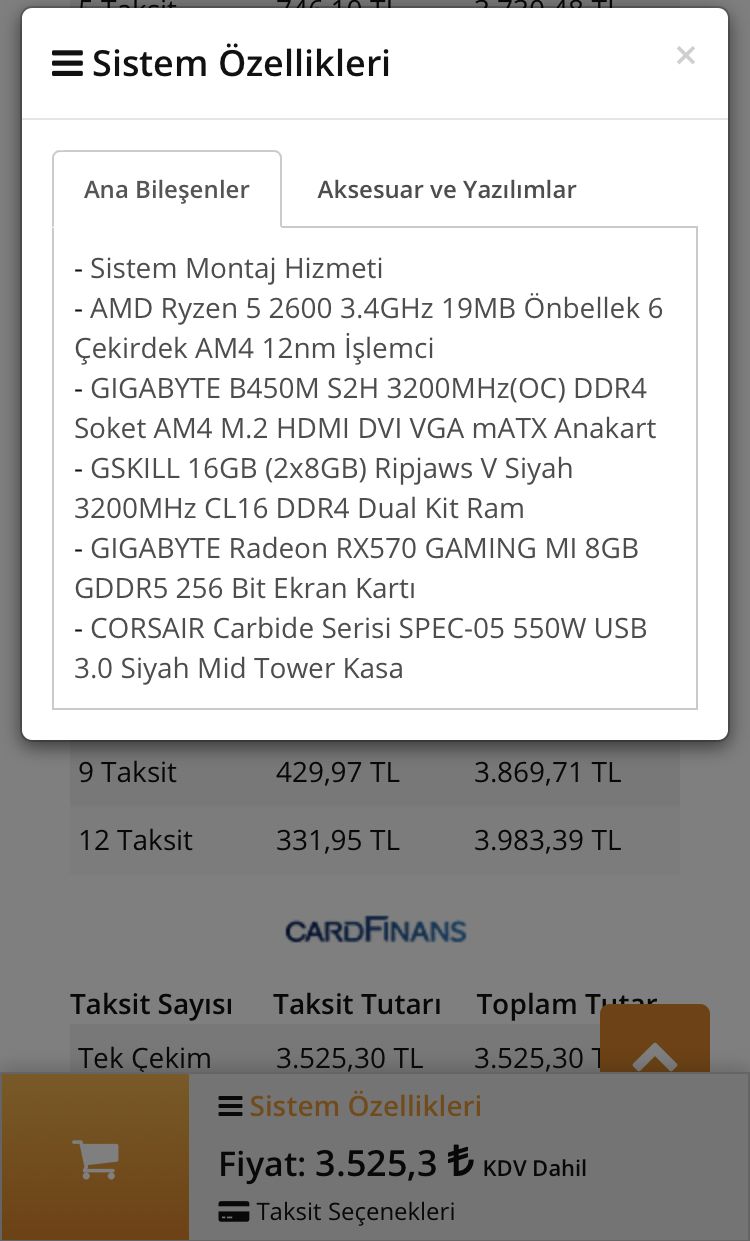750x1241 pixels.
Task: Open the Sistem Özellikleri link in the bottom bar
Action: [x=351, y=1106]
